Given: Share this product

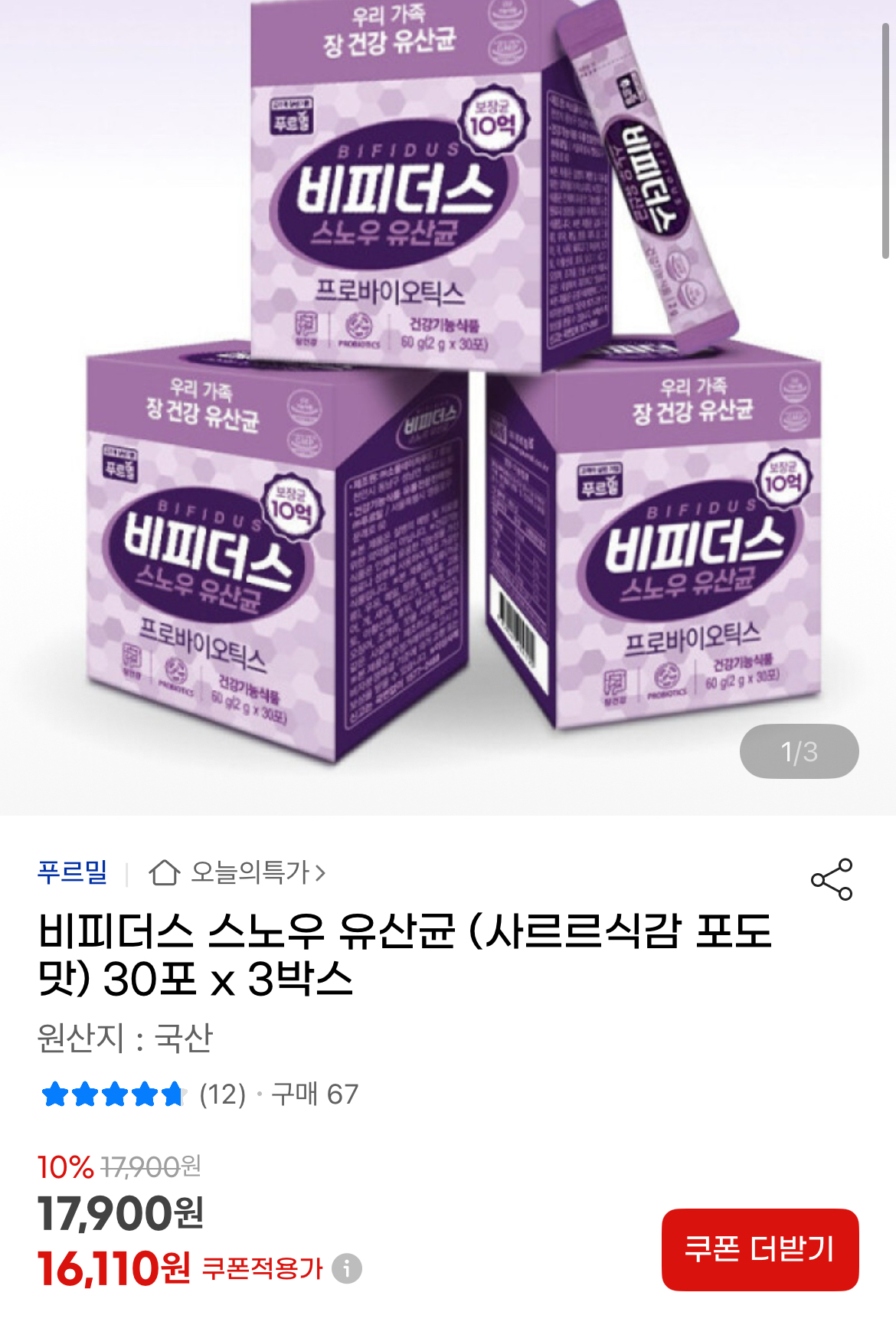Looking at the screenshot, I should (x=832, y=879).
